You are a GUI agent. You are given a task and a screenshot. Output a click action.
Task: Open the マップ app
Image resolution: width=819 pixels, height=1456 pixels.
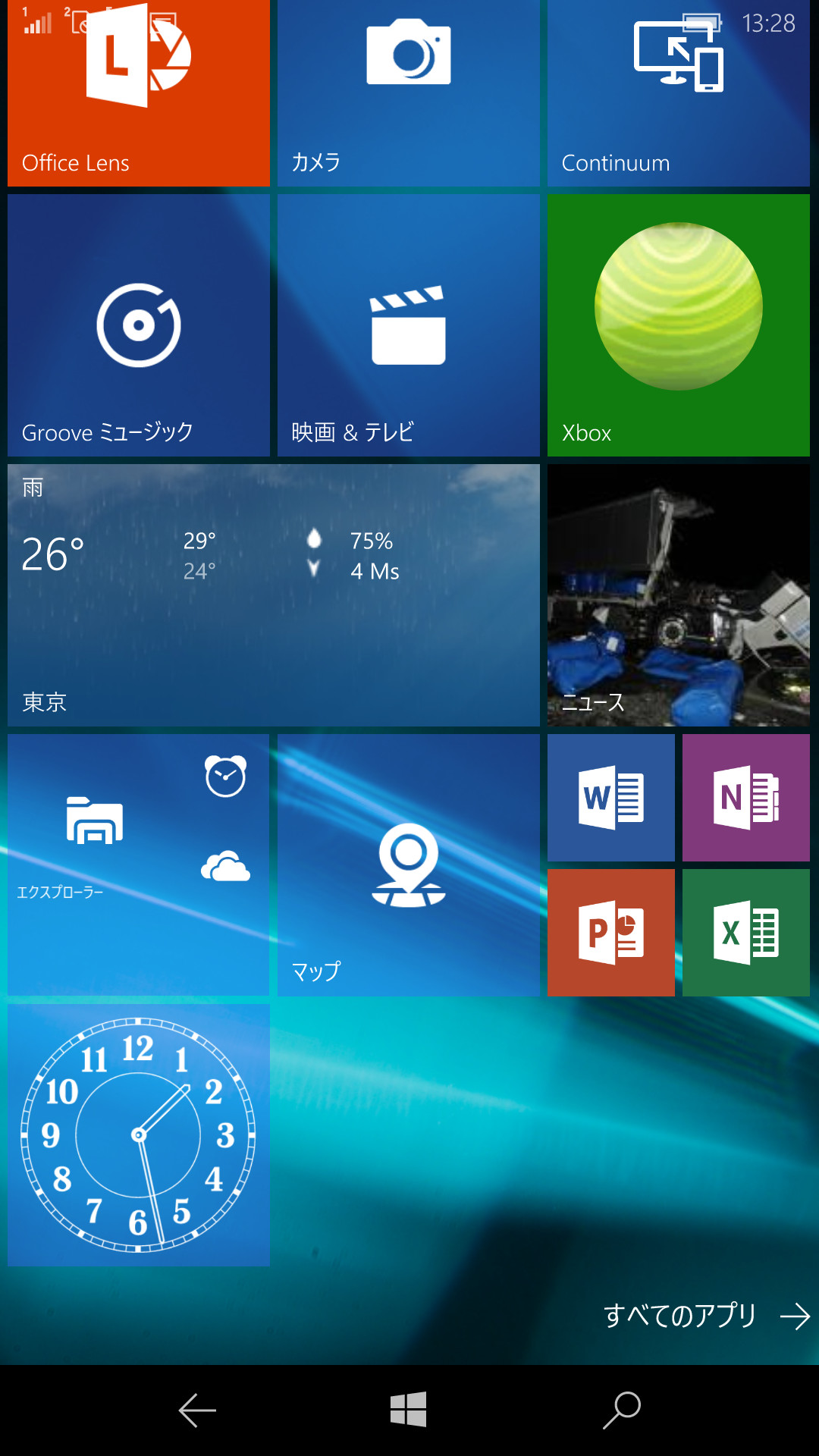click(408, 864)
